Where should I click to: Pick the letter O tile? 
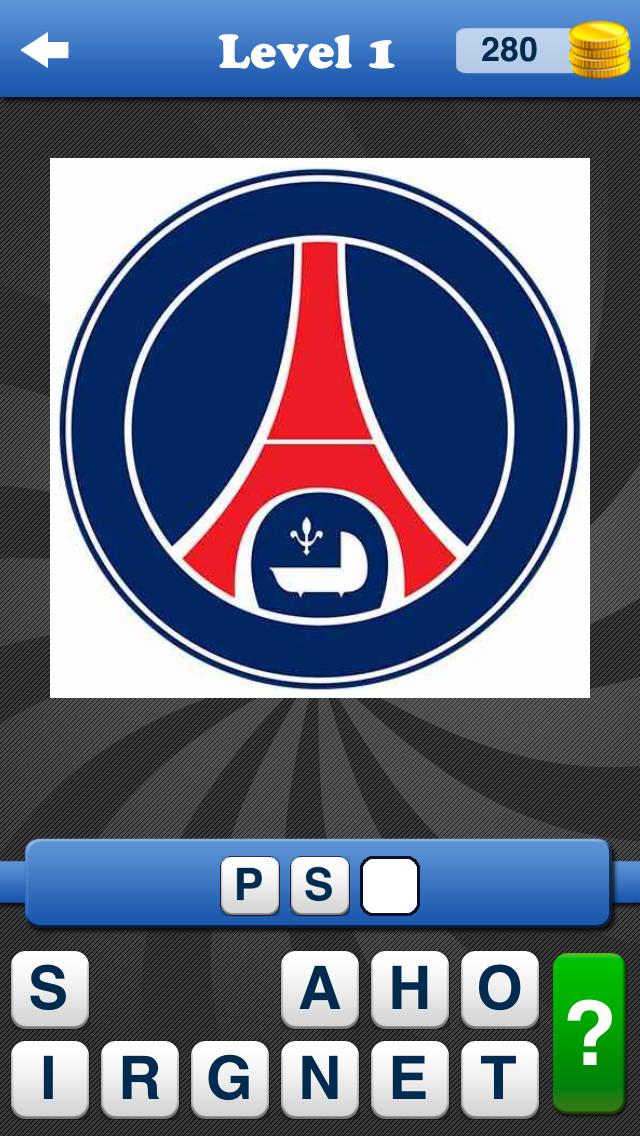tap(500, 989)
